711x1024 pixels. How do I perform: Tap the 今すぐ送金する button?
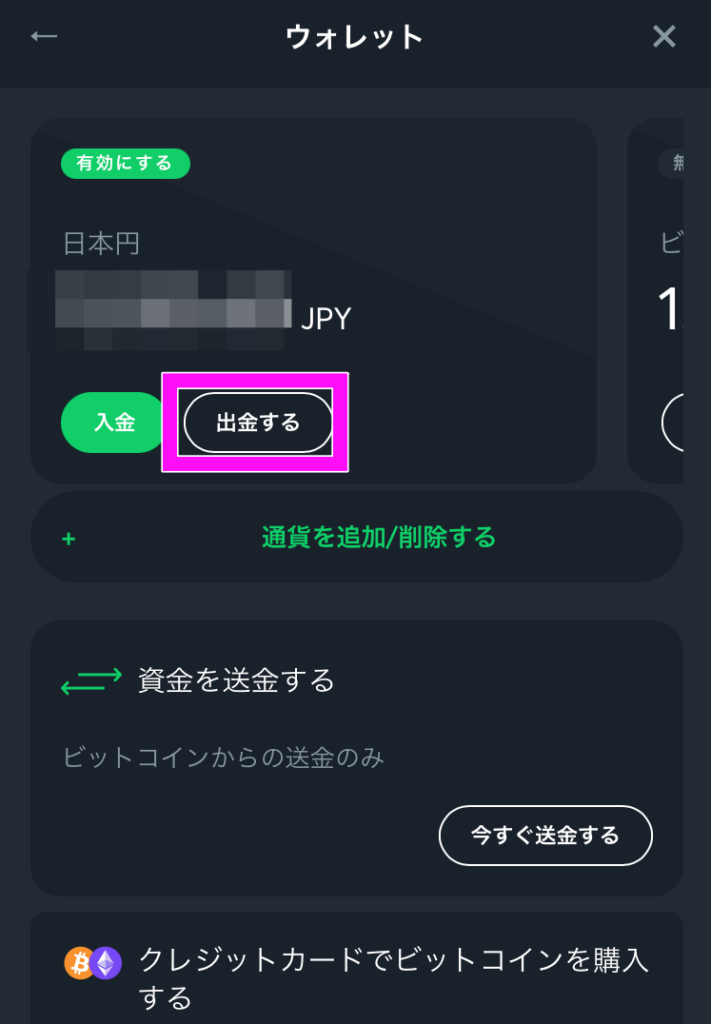(545, 835)
